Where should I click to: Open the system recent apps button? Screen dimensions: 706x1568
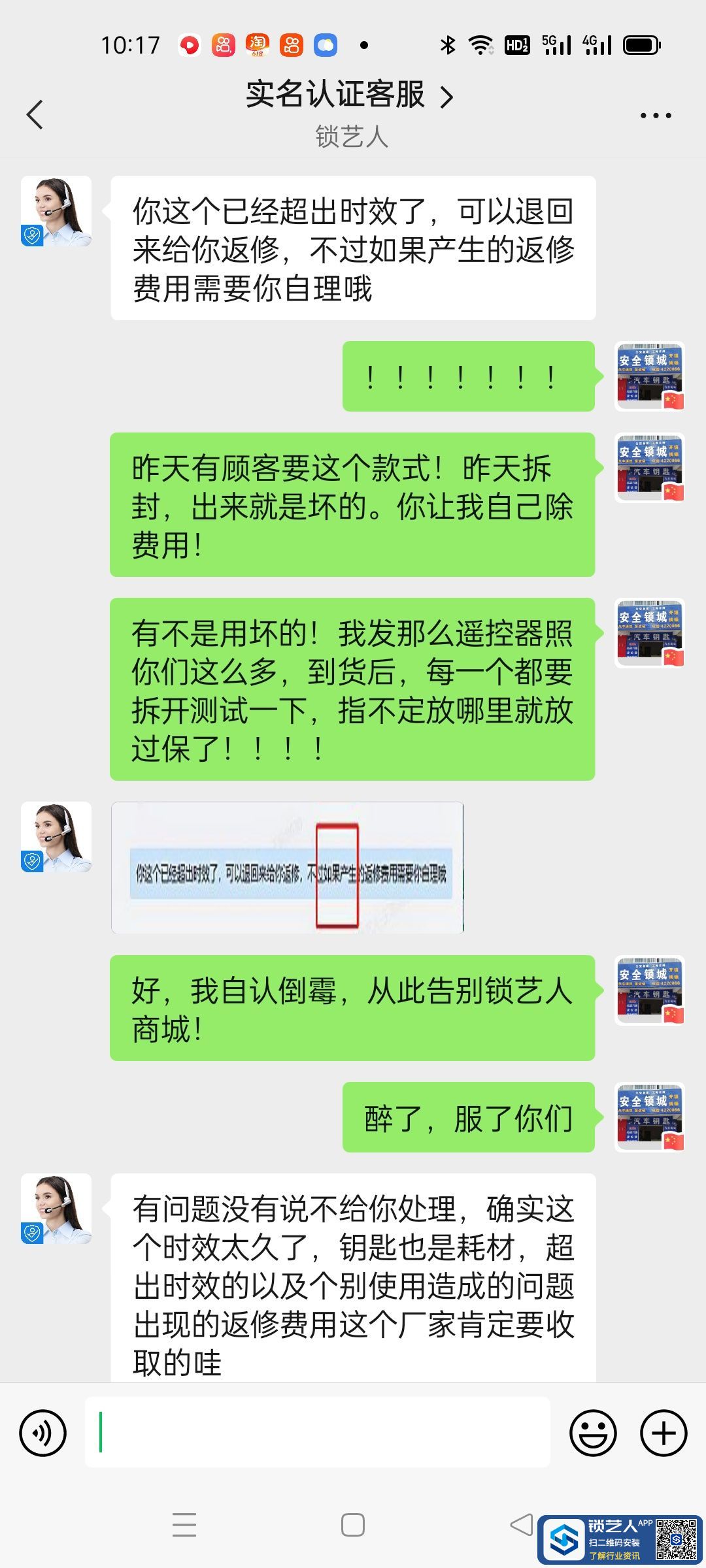pos(184,1526)
